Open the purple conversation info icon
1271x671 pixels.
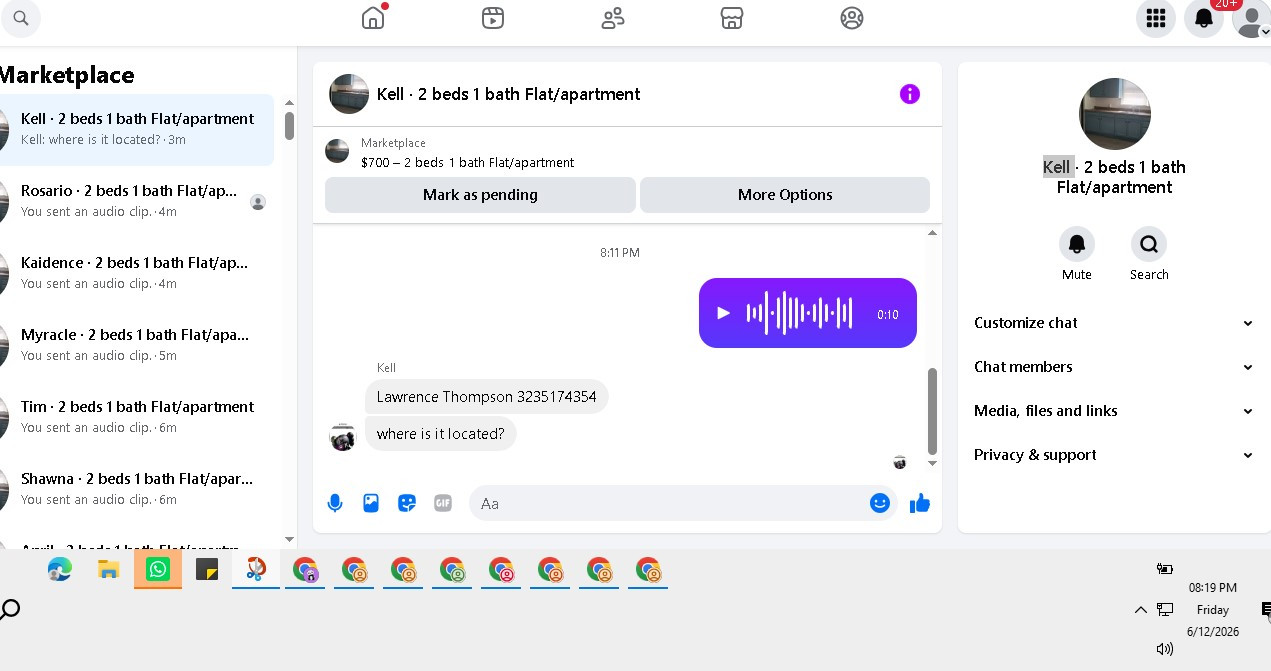pyautogui.click(x=910, y=94)
